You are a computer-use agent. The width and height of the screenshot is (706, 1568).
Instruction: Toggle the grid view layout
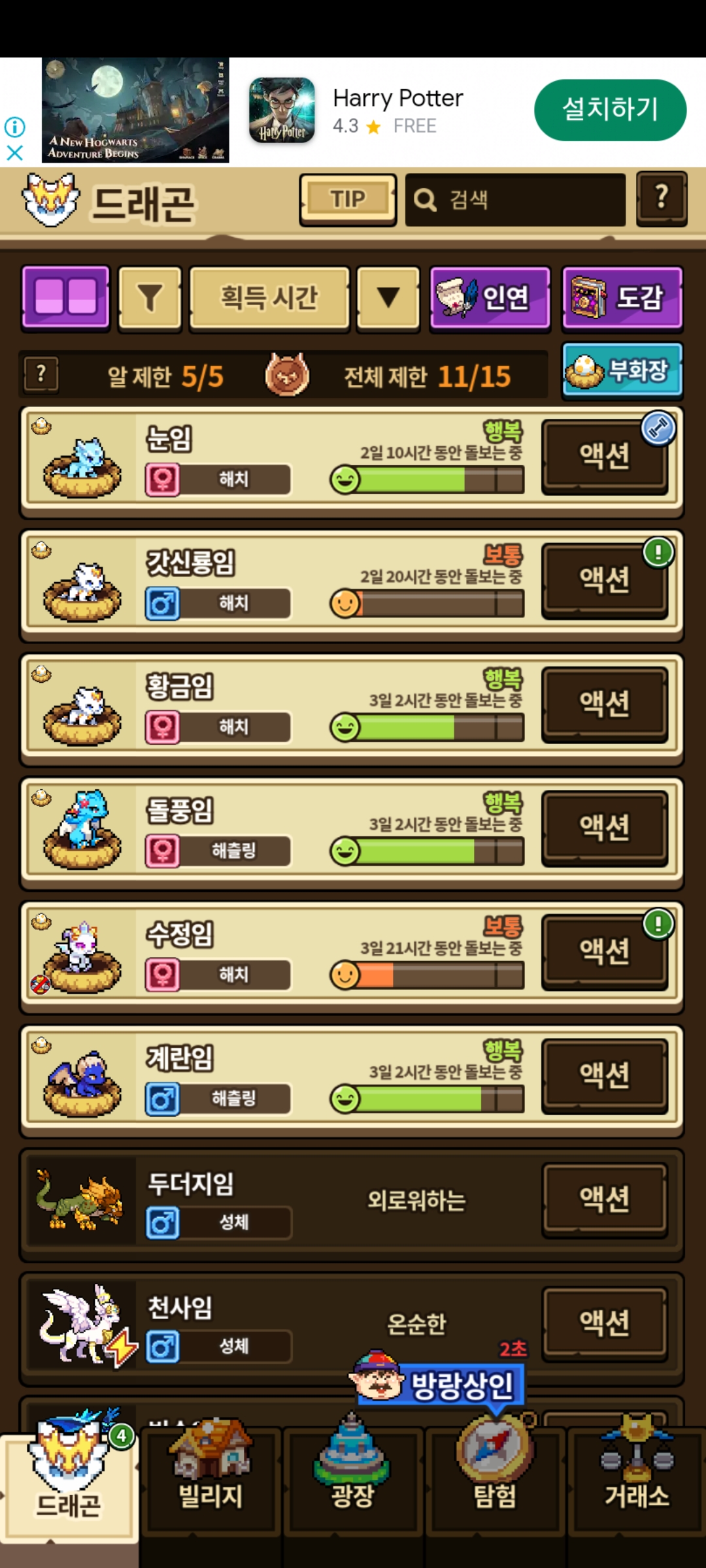click(65, 297)
